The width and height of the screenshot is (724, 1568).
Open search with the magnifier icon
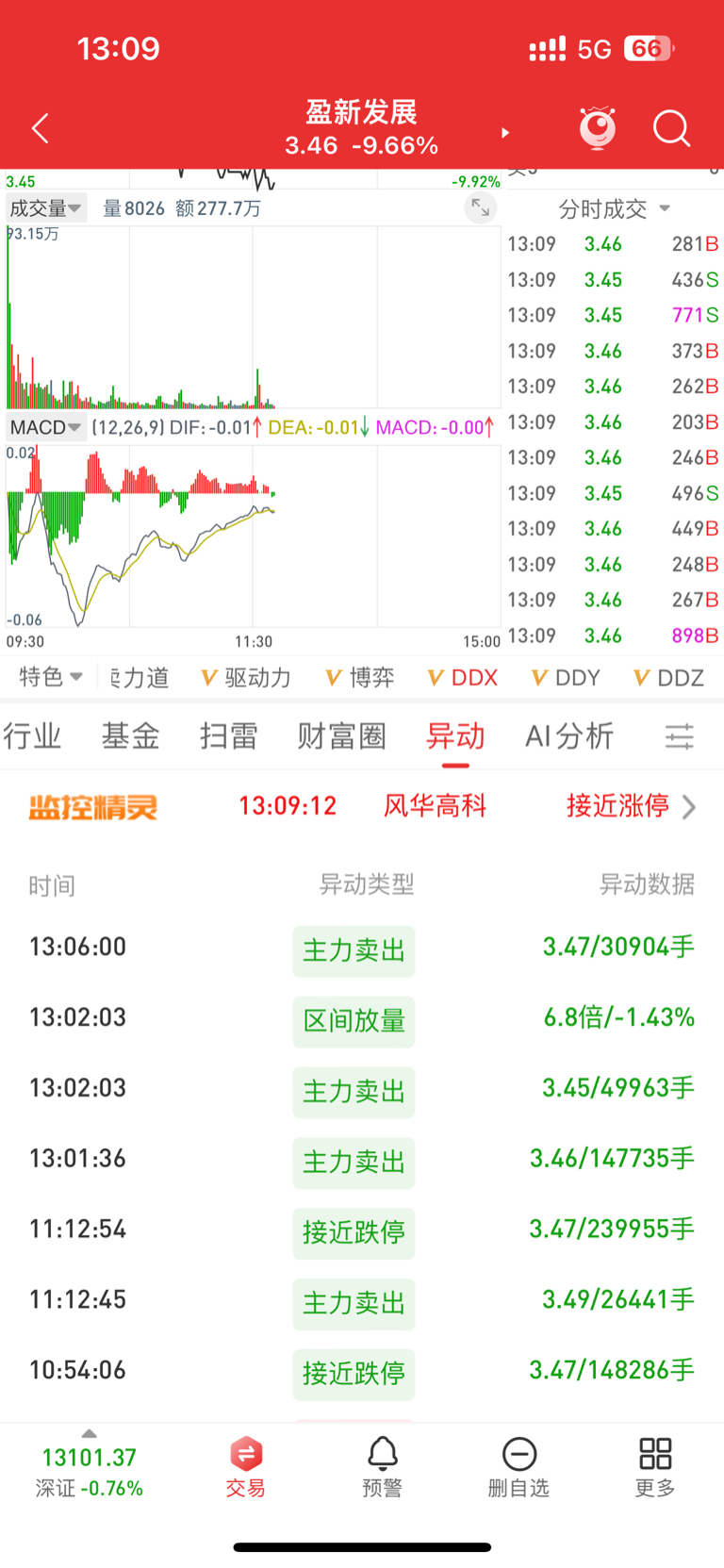click(x=671, y=128)
